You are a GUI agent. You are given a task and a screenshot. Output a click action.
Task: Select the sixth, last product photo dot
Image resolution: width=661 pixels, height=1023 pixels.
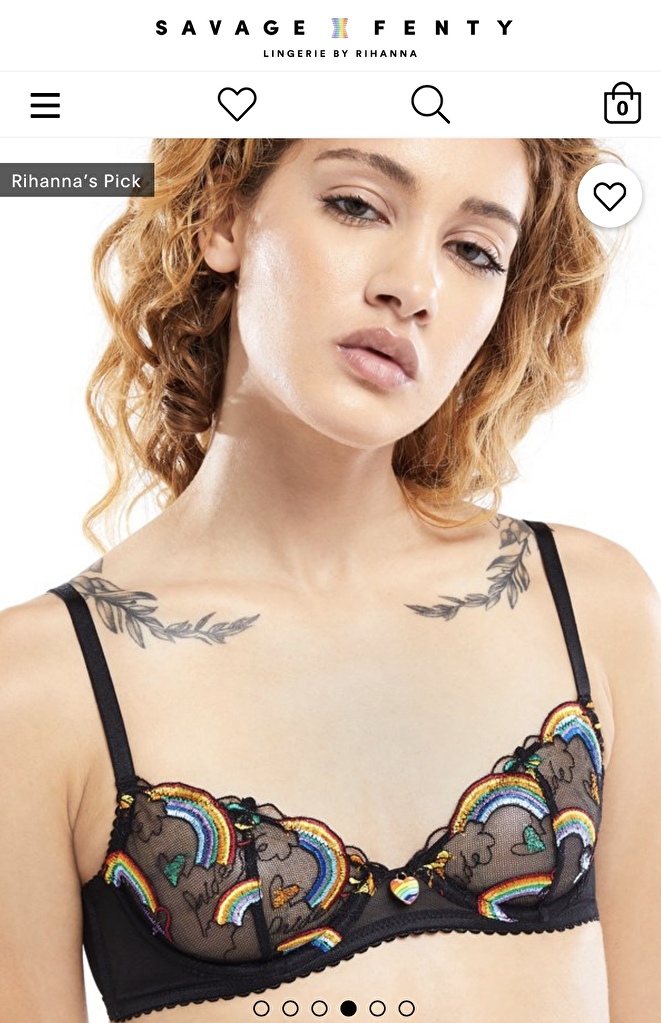[x=406, y=1008]
